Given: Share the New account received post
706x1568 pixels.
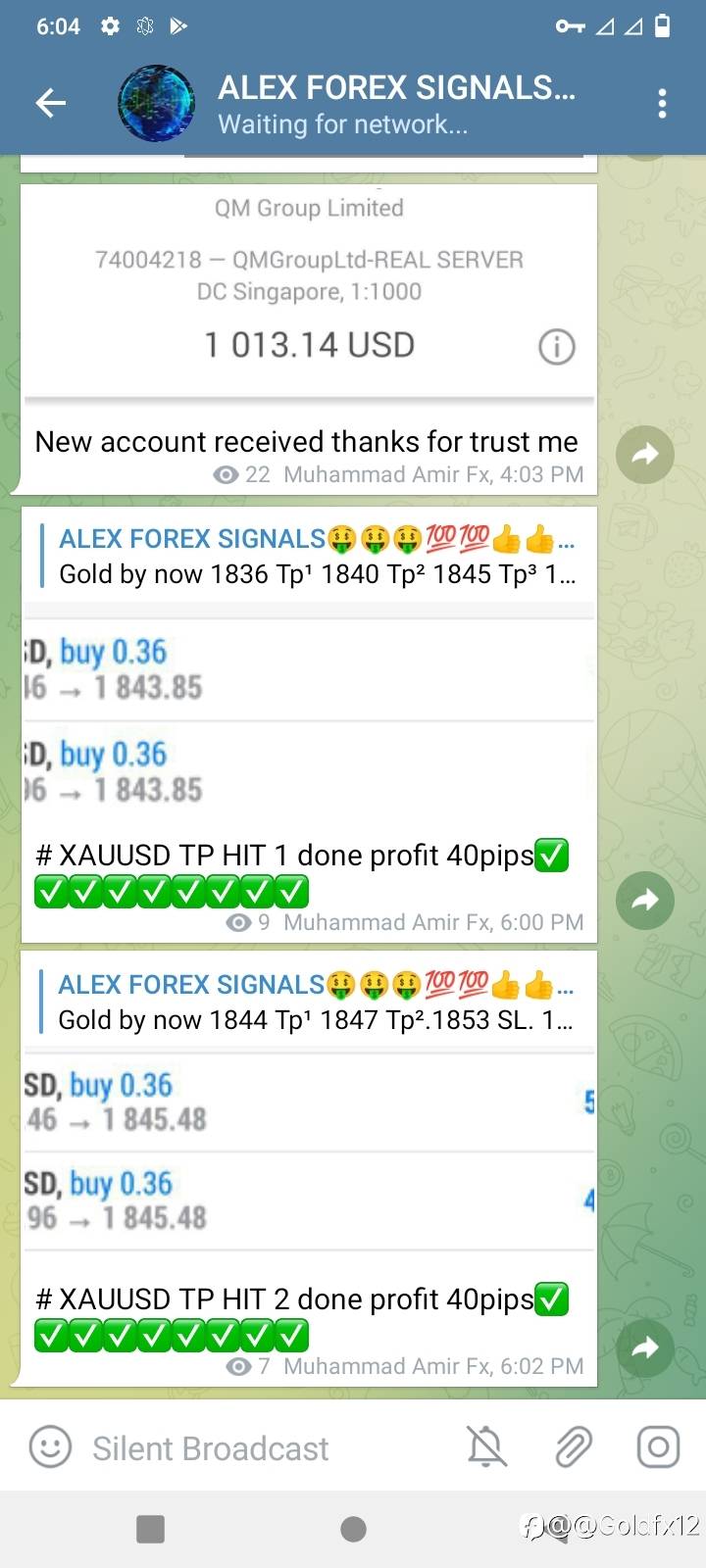Looking at the screenshot, I should tap(644, 455).
